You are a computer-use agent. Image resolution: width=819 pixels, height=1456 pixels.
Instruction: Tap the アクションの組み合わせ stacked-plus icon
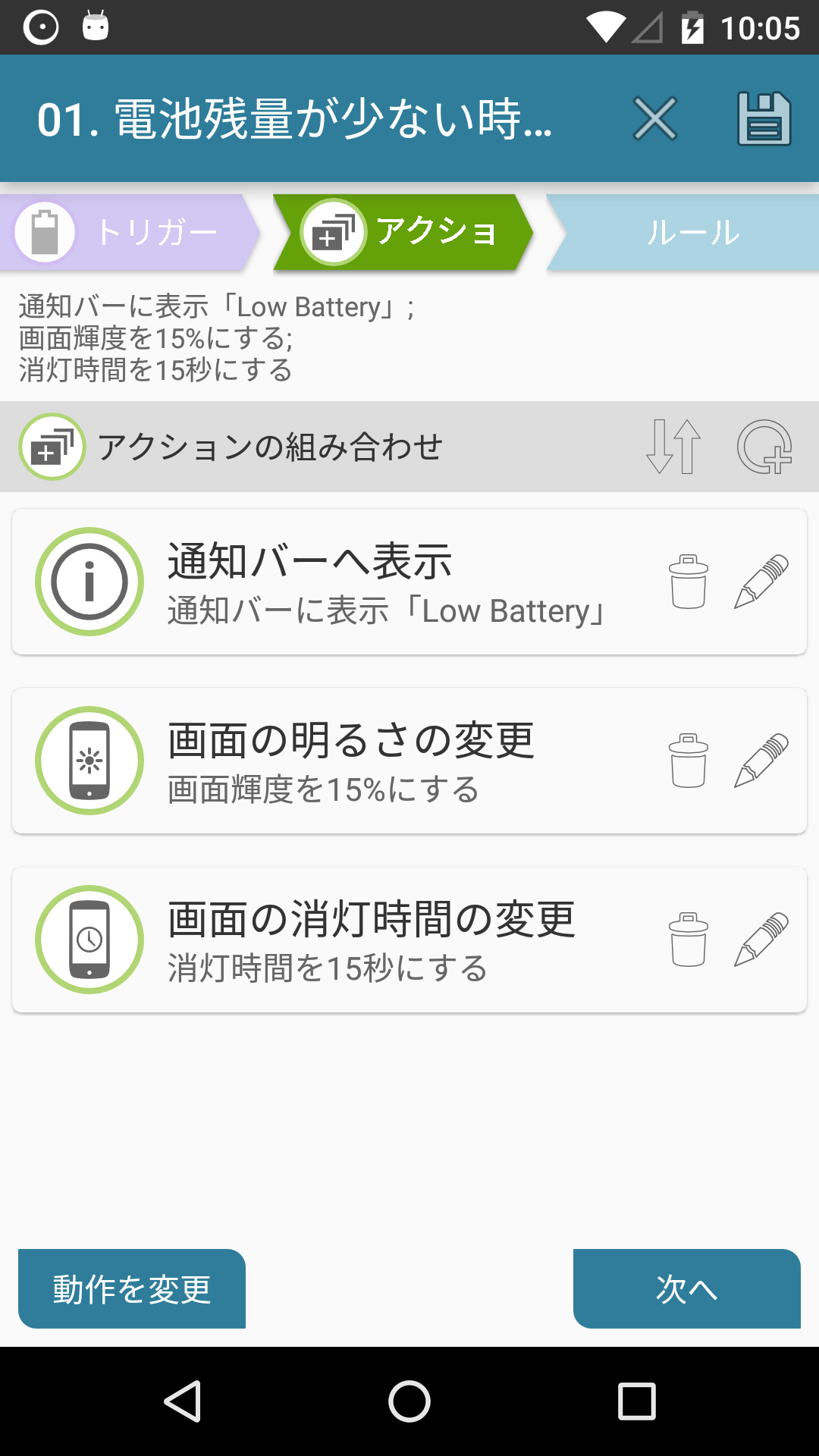tap(50, 447)
